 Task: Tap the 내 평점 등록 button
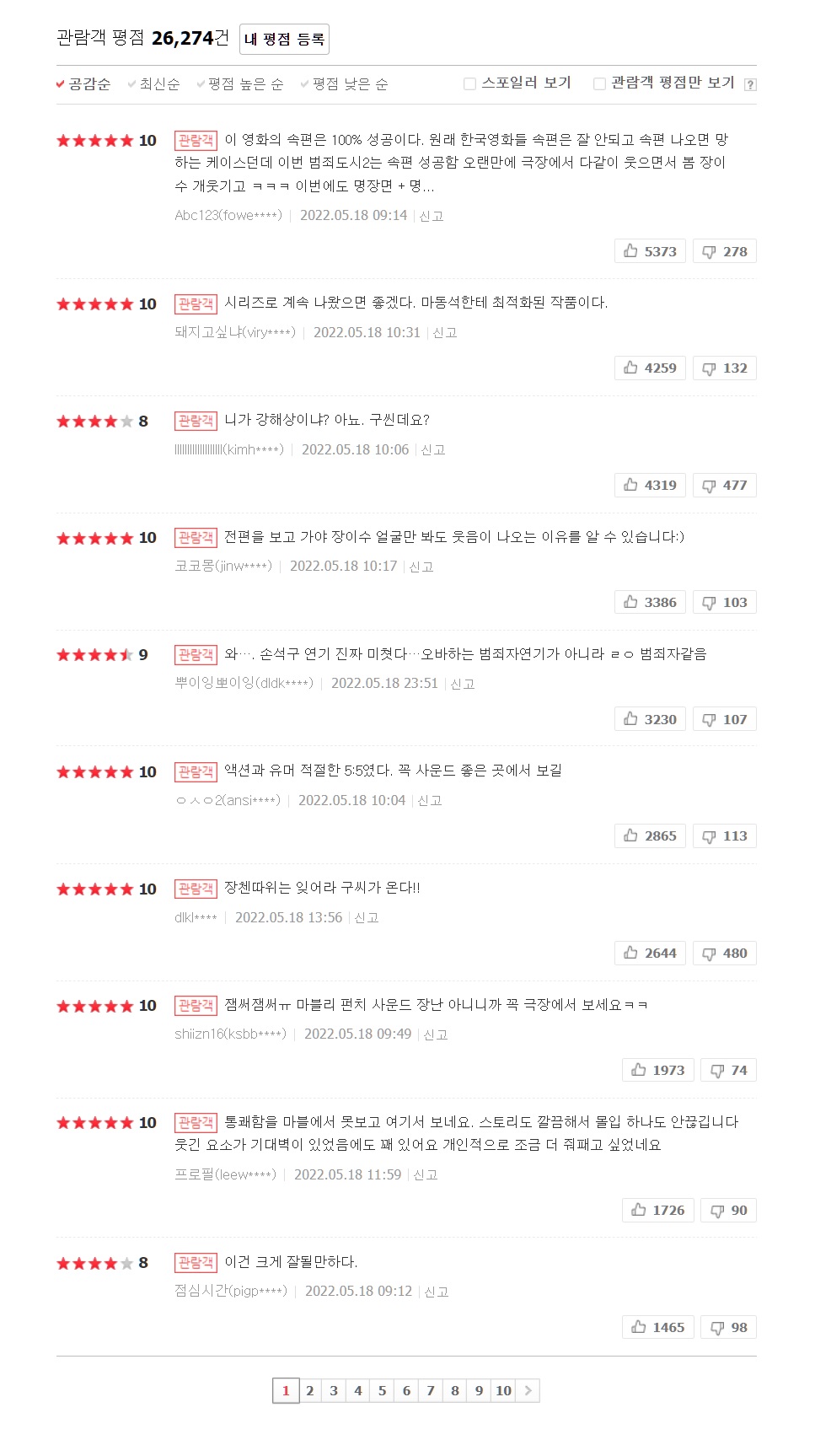coord(284,40)
